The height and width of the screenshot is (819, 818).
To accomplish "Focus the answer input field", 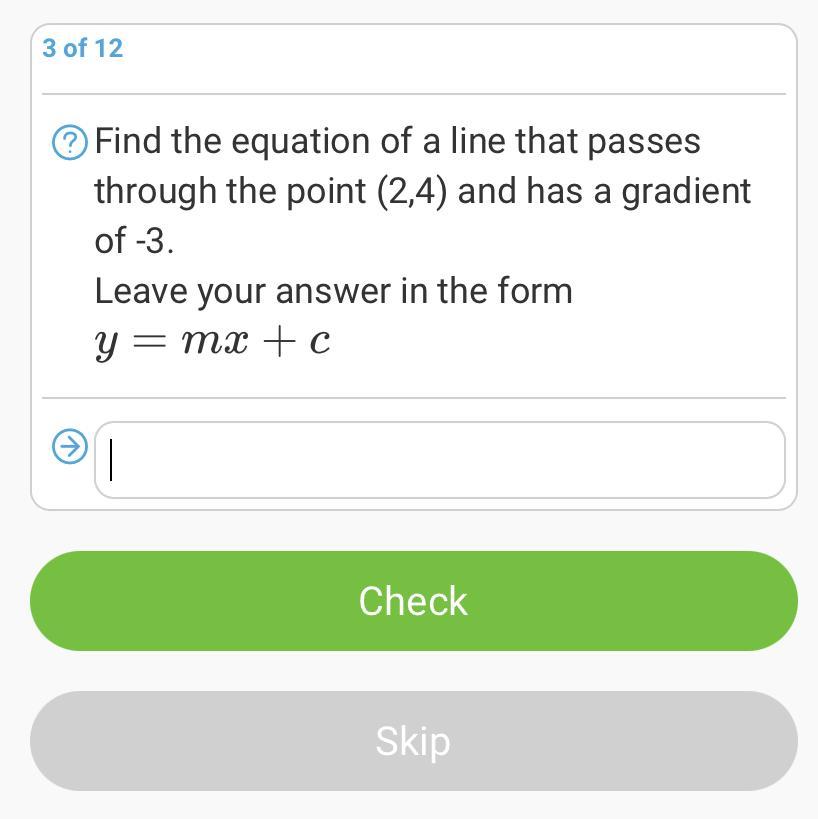I will [440, 460].
